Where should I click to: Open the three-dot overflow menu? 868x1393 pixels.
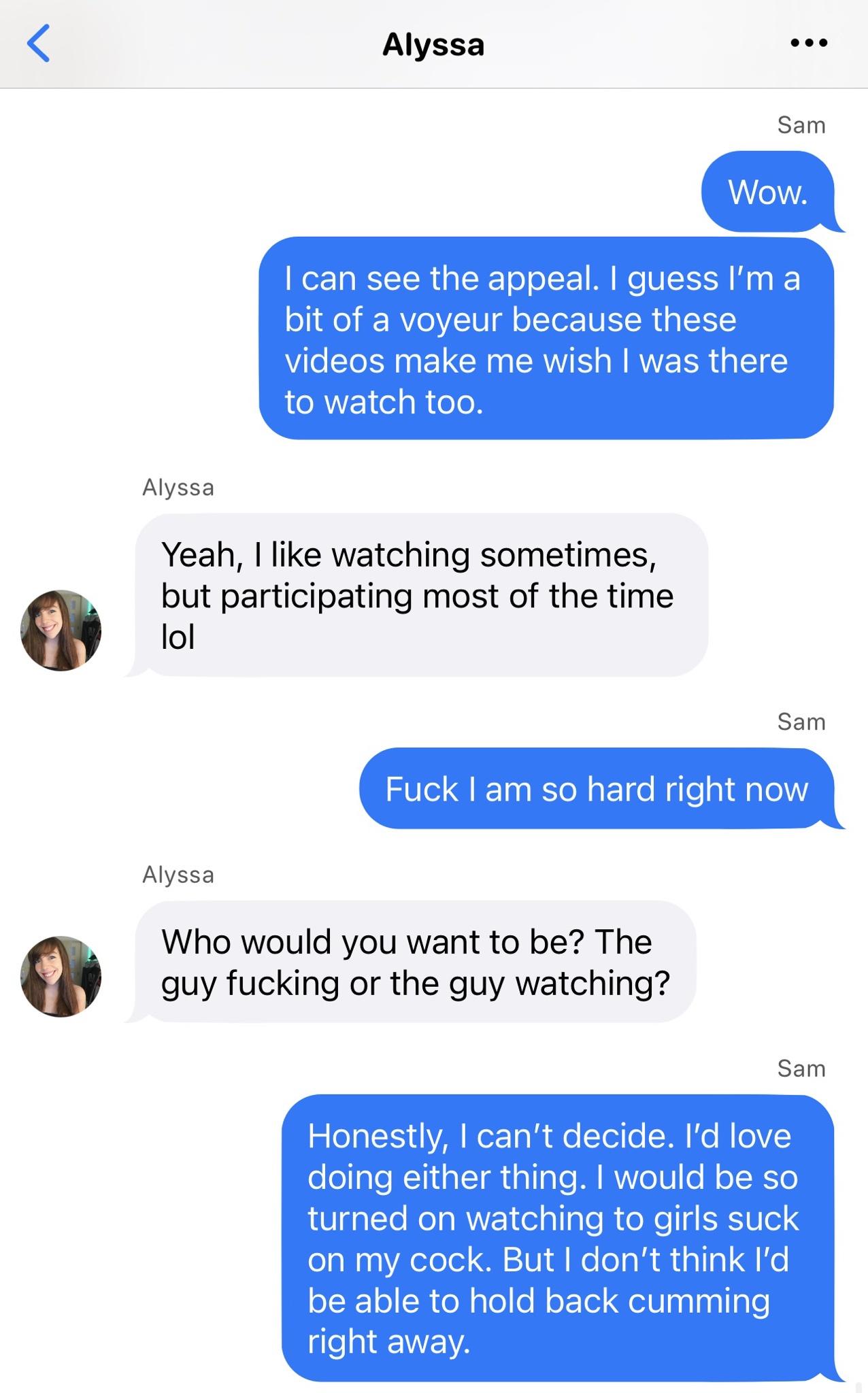[809, 43]
